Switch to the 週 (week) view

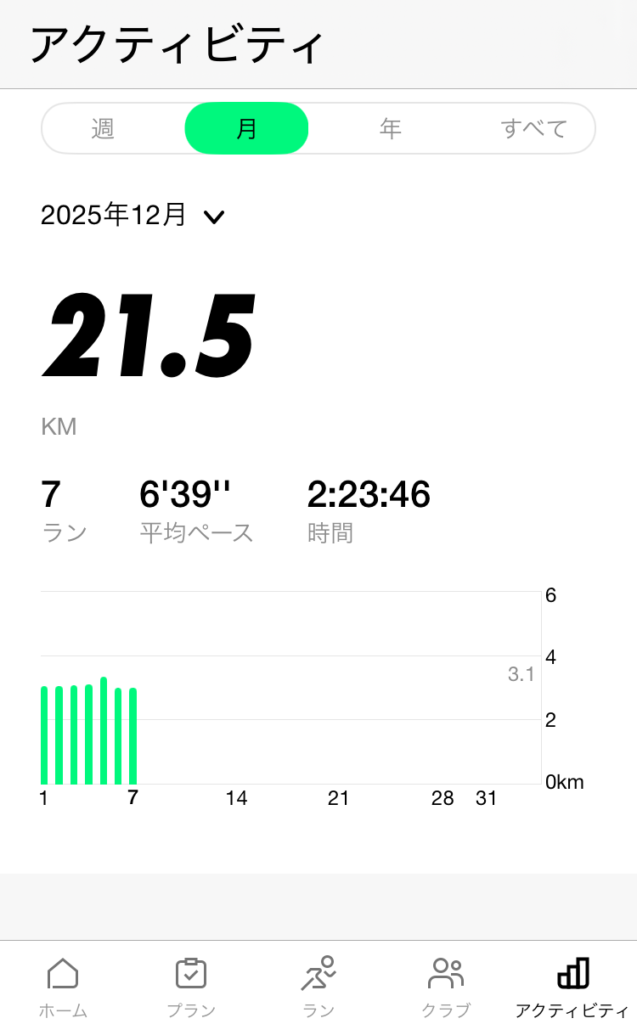pos(103,129)
